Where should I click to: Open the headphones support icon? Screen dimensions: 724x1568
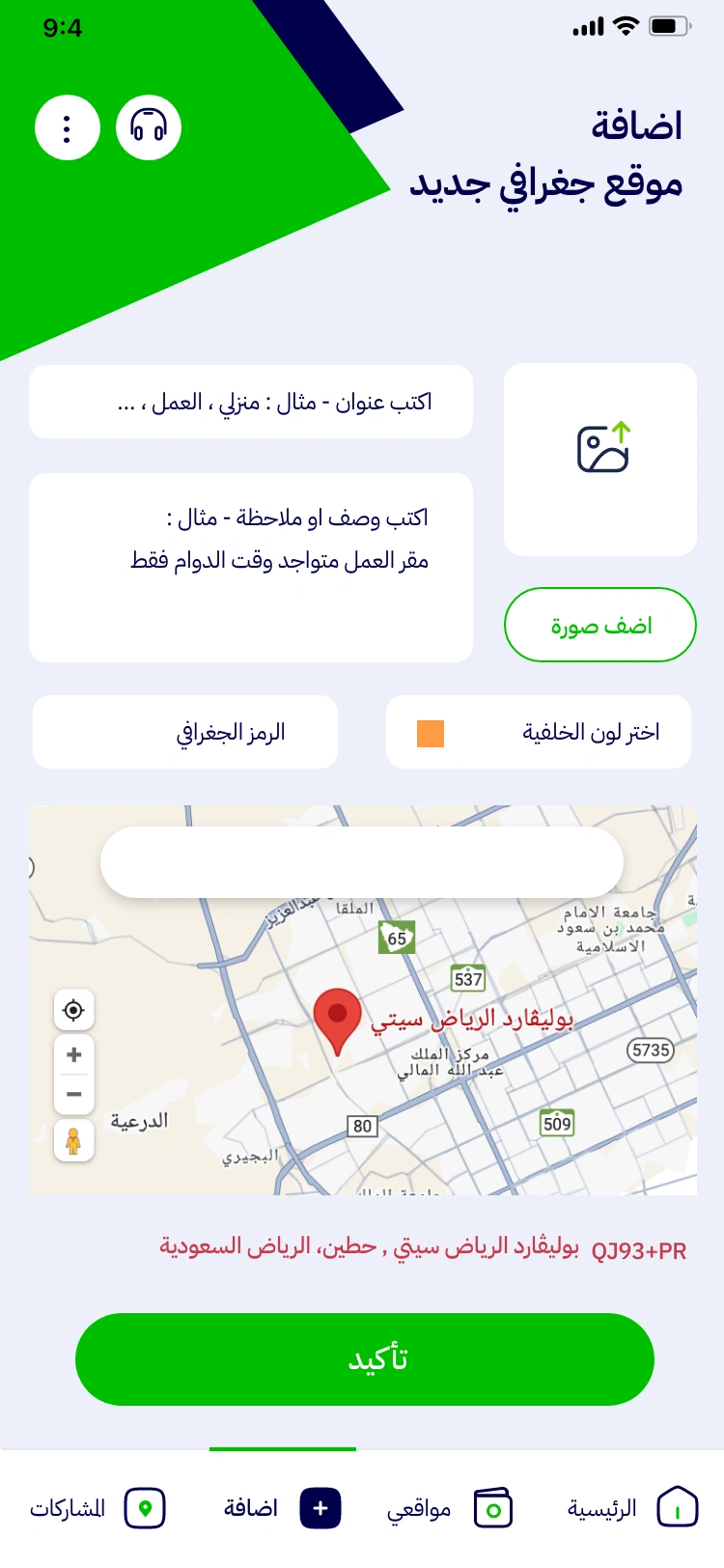coord(149,127)
